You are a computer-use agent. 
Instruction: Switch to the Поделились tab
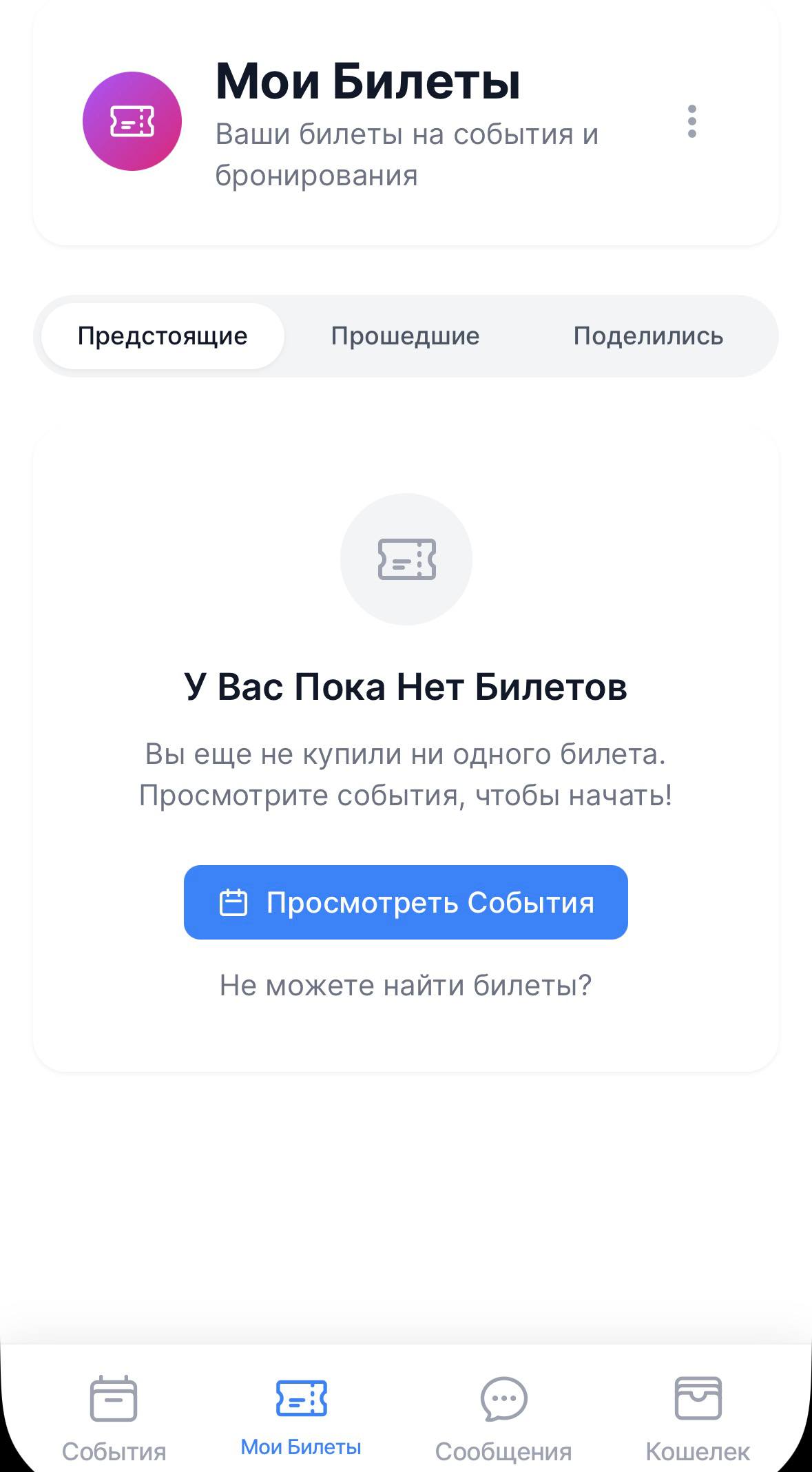648,336
